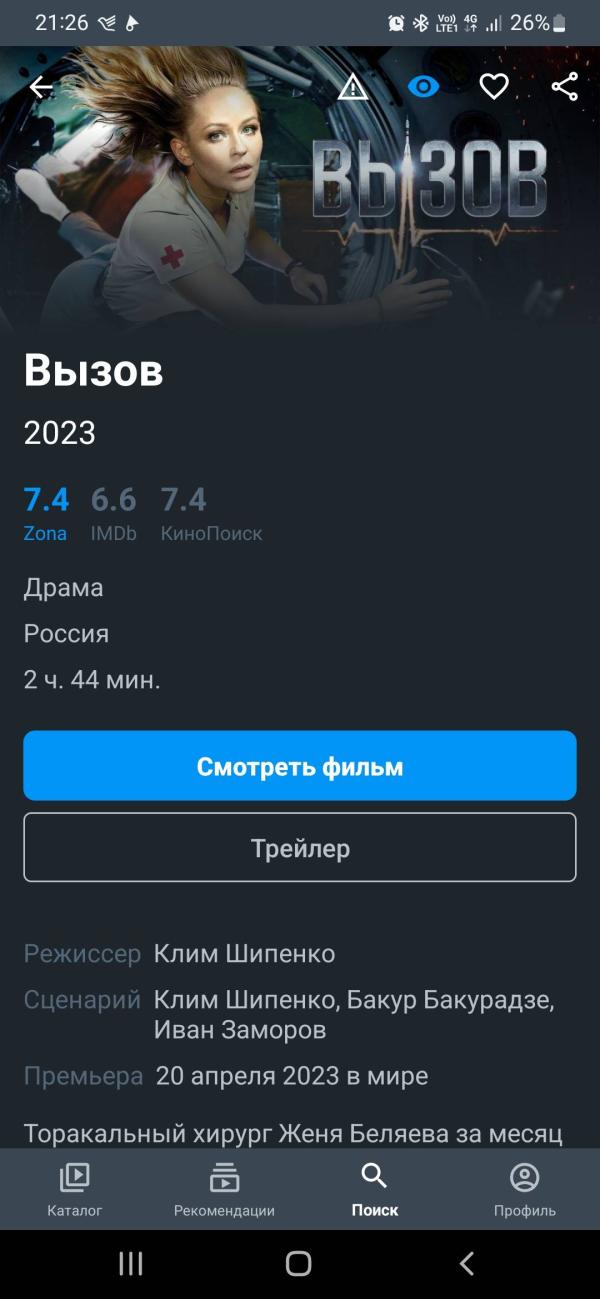Add Вызов to favorites with the heart
The width and height of the screenshot is (600, 1299).
pos(494,87)
